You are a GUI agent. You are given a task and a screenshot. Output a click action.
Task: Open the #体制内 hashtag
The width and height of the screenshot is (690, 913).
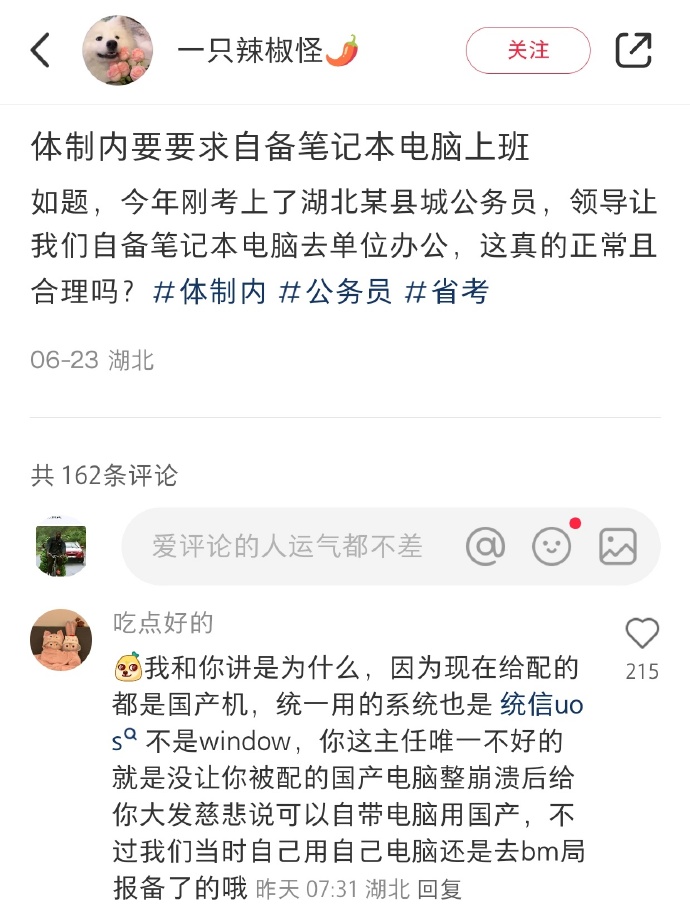[210, 292]
